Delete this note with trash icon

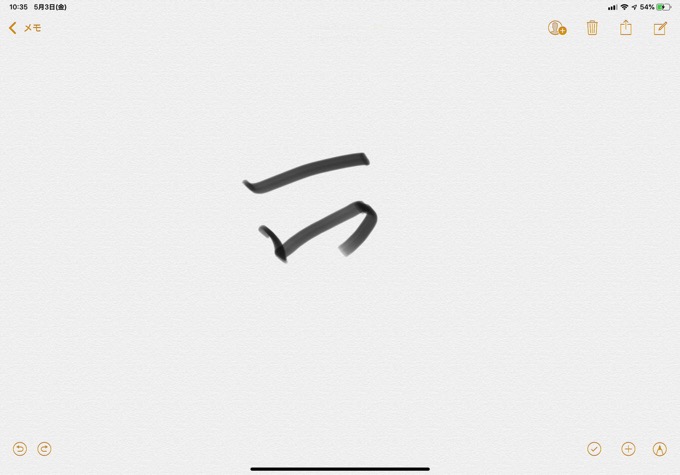click(592, 28)
